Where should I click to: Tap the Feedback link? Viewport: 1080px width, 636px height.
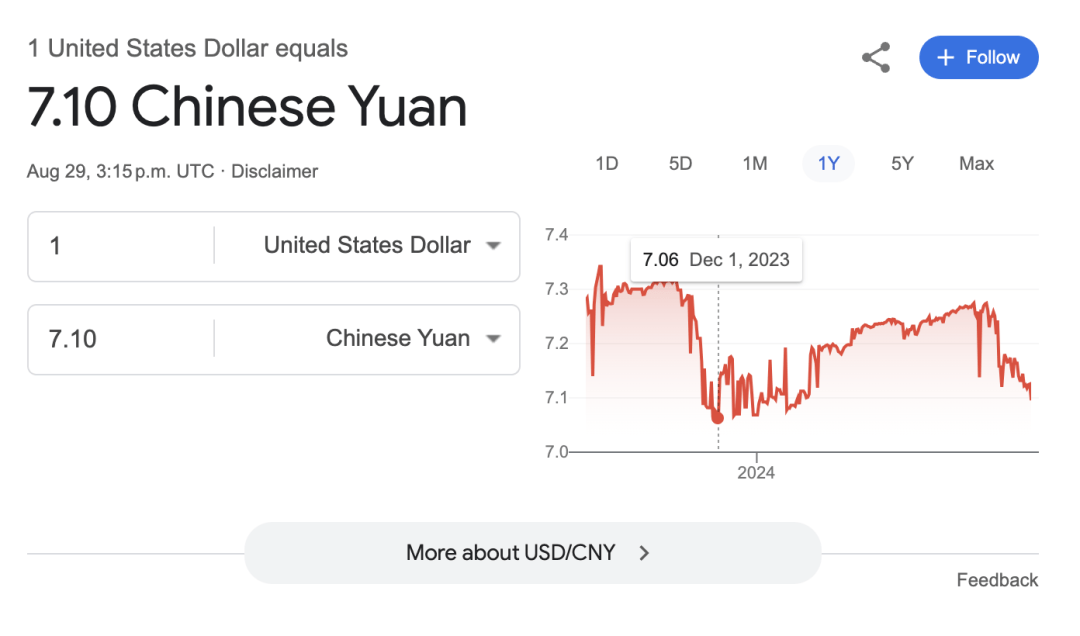pos(997,580)
